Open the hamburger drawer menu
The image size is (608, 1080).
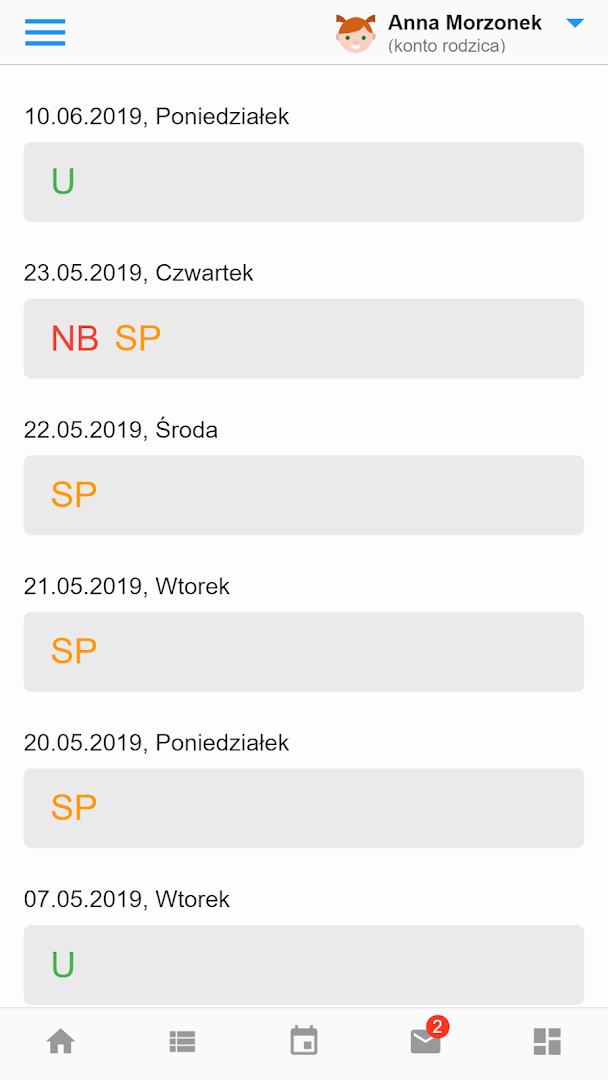[45, 32]
